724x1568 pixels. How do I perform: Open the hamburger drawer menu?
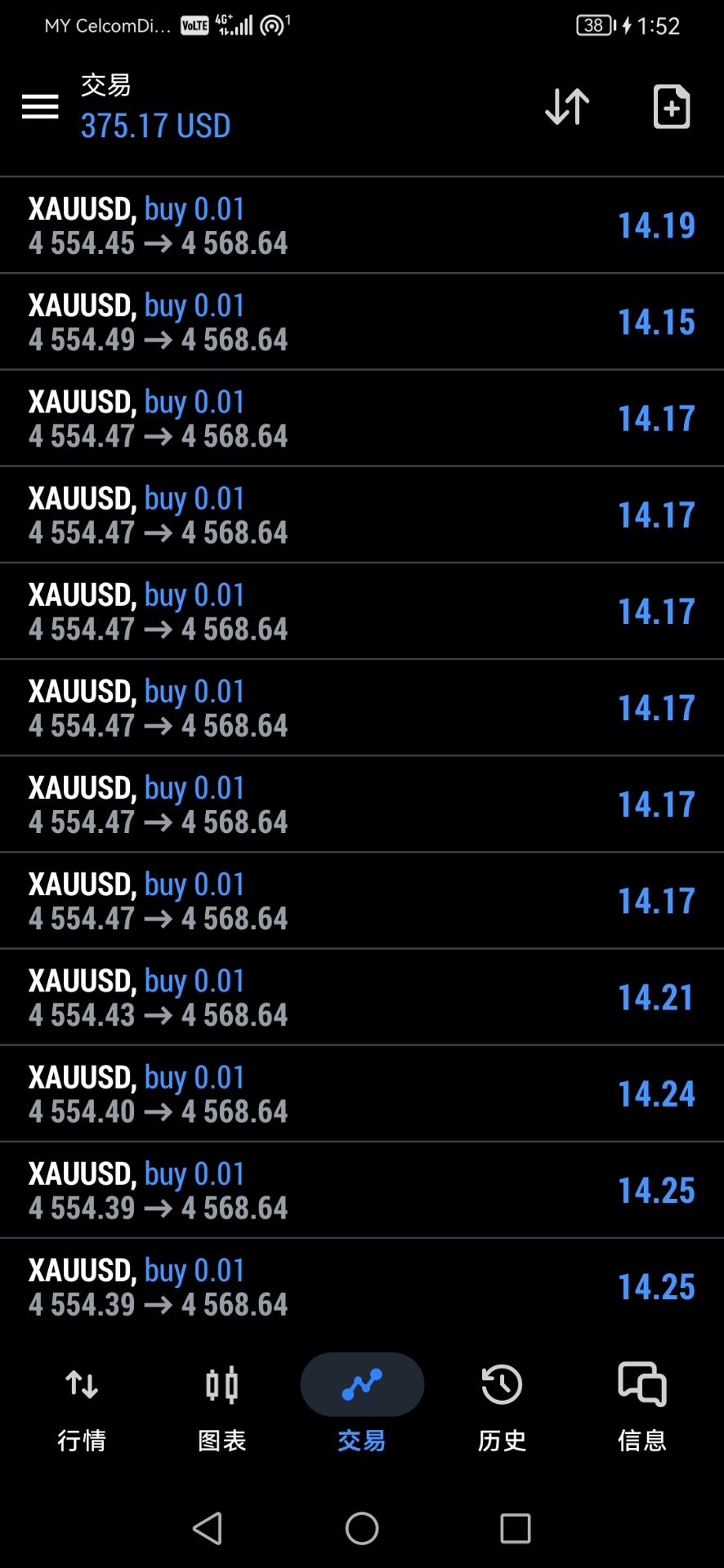40,106
